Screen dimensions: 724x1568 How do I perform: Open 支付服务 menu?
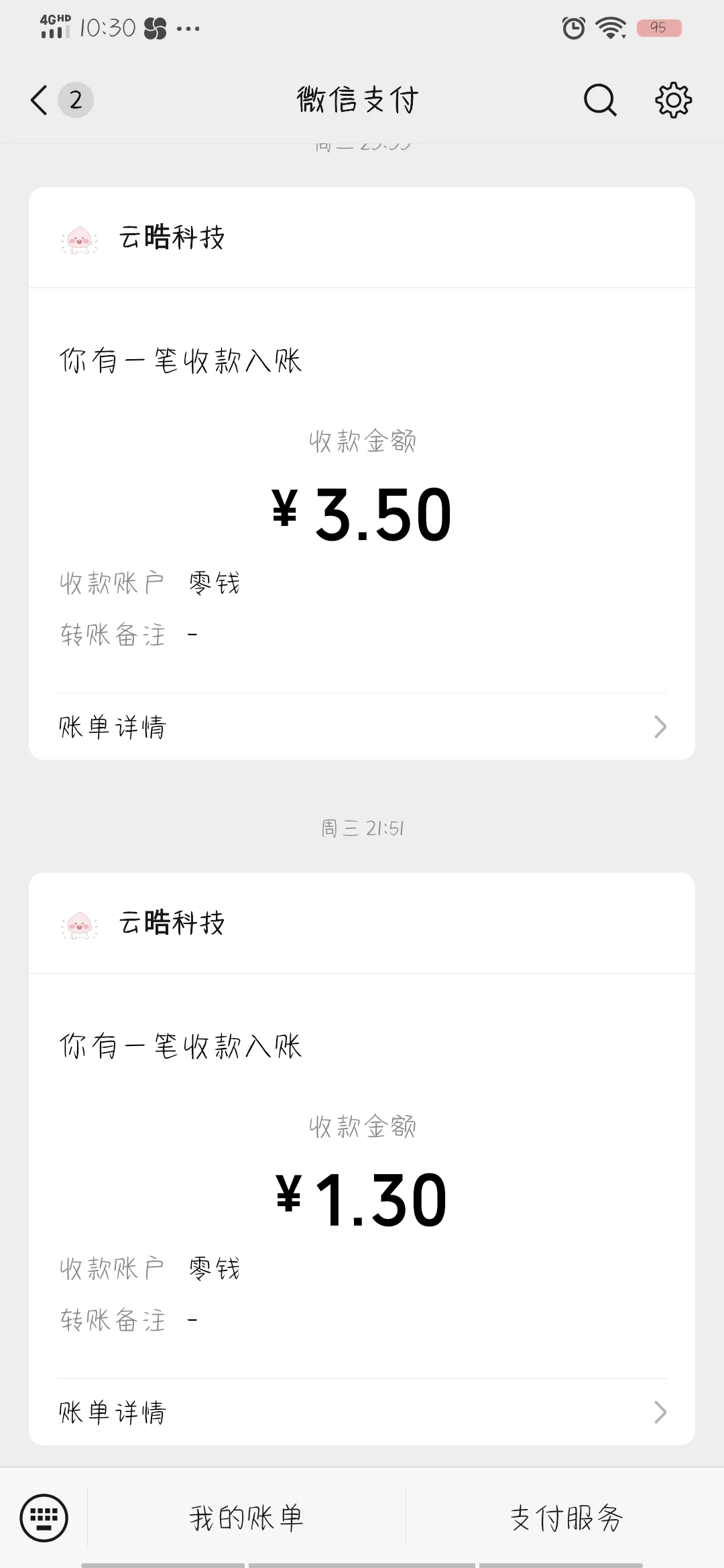coord(566,1518)
